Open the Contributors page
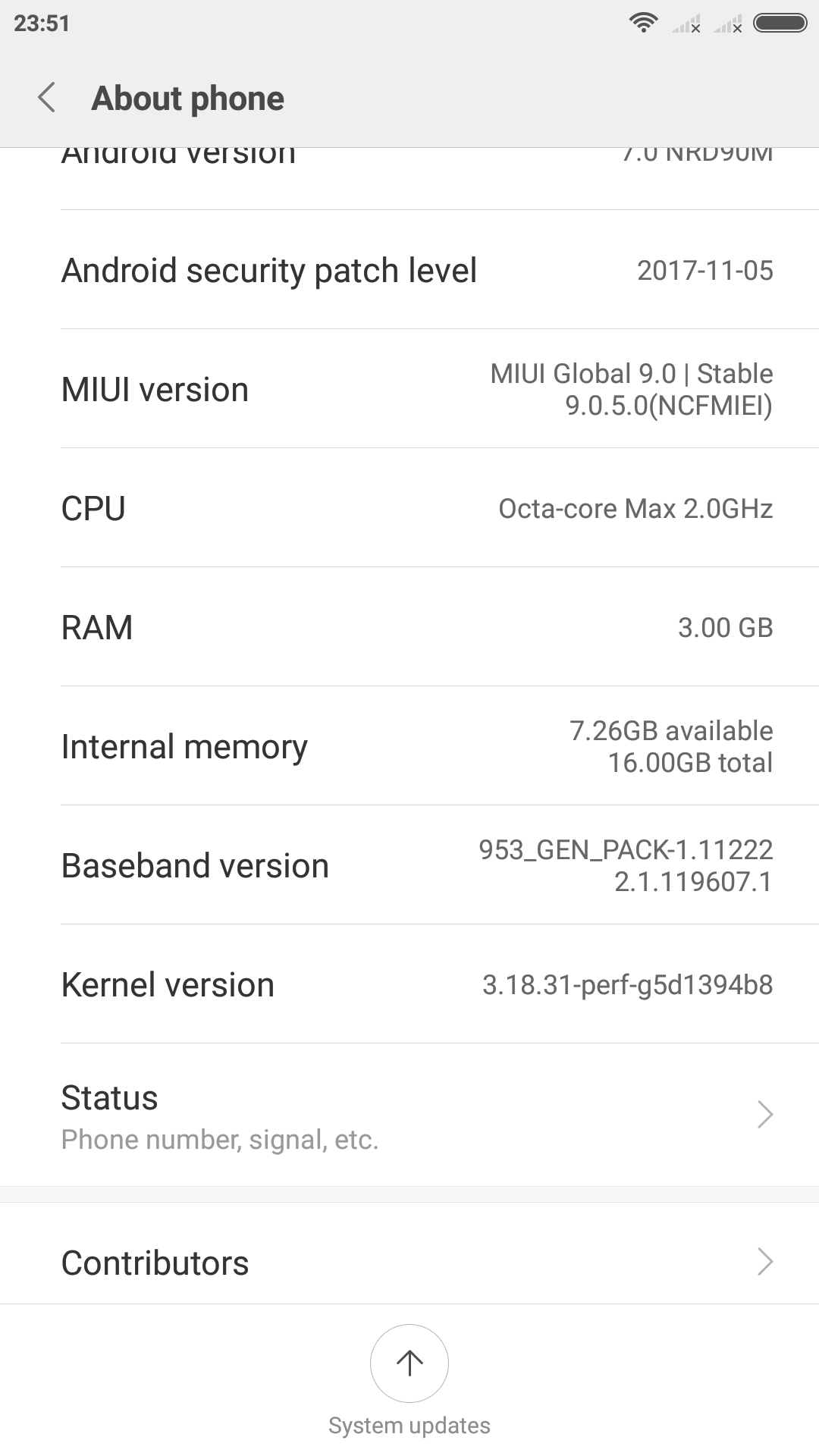 tap(409, 1263)
